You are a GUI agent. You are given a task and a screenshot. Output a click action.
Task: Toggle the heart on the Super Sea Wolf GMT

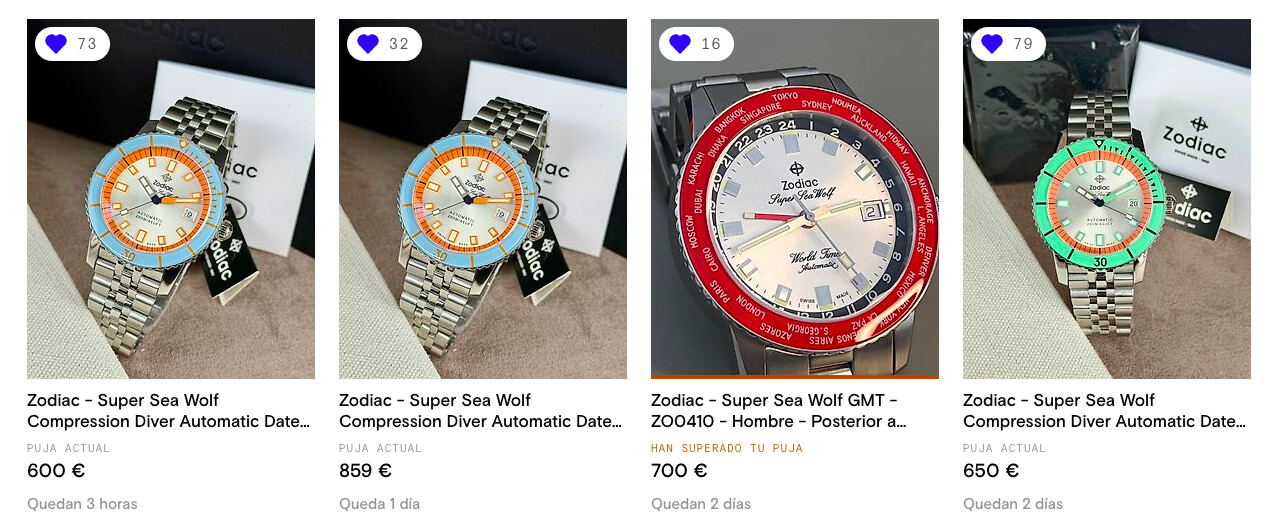[x=680, y=44]
